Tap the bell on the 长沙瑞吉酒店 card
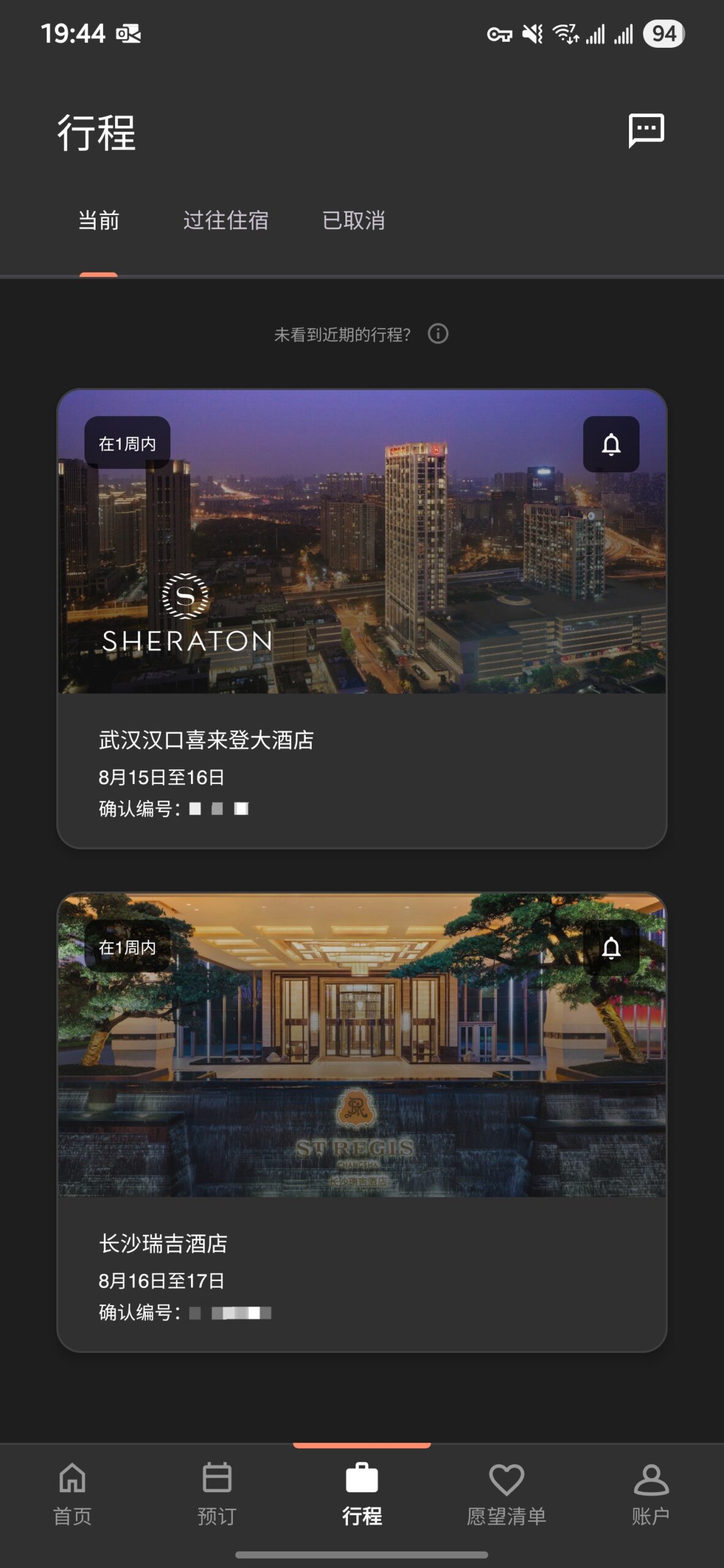The height and width of the screenshot is (1568, 724). pos(611,948)
